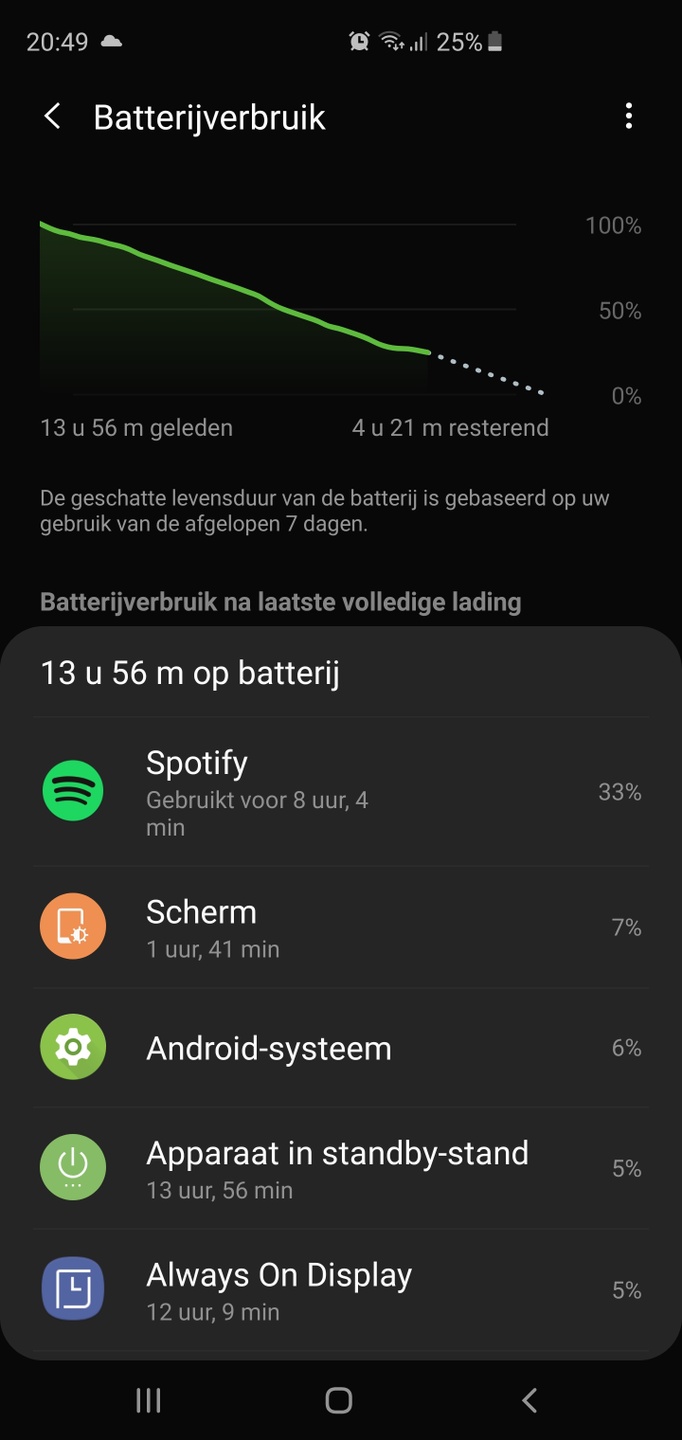Screen dimensions: 682x1440
Task: Go back from Batterijverbruik screen
Action: coord(53,117)
